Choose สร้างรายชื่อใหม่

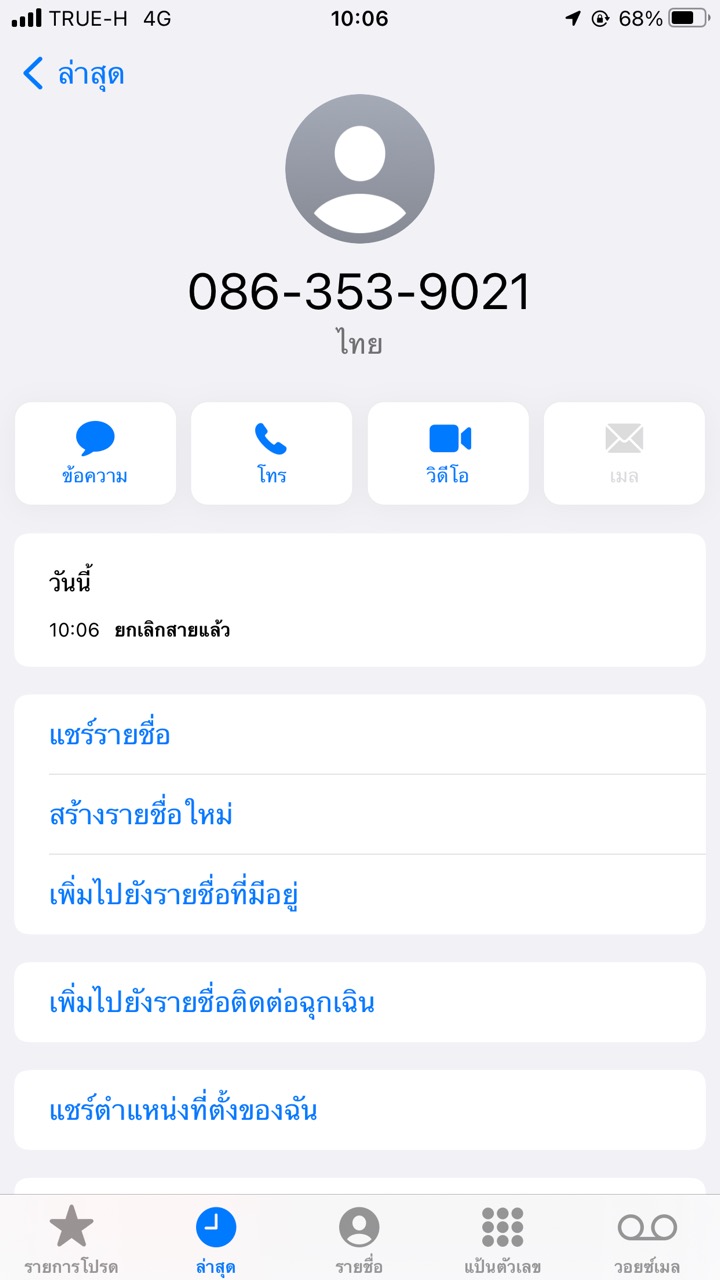point(360,814)
